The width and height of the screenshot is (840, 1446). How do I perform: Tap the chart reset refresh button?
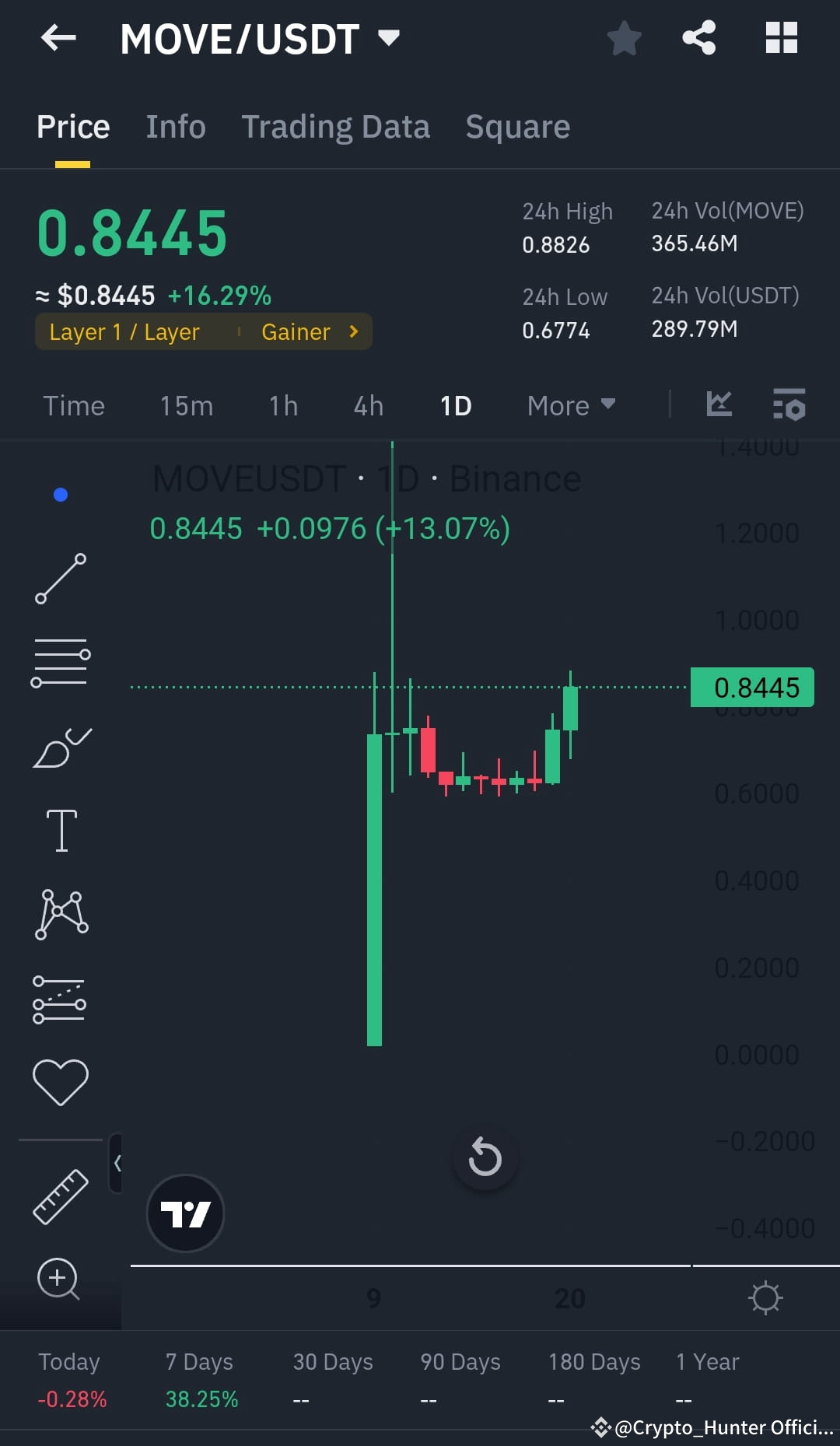tap(485, 1157)
